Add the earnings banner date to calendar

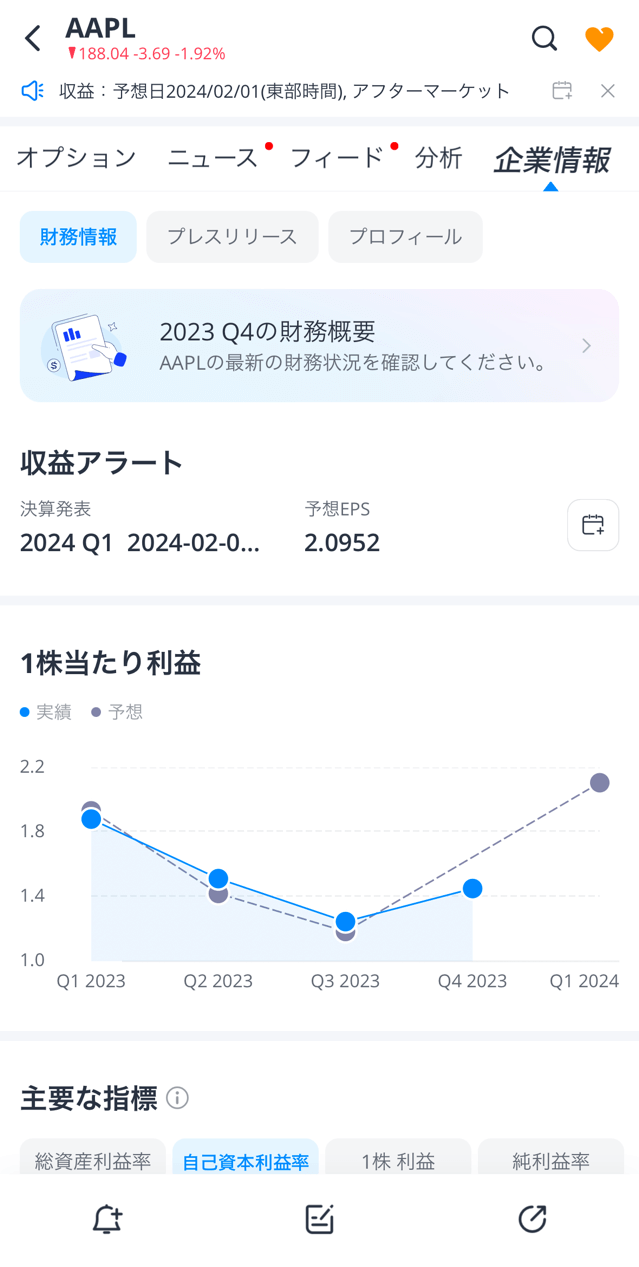coord(562,91)
